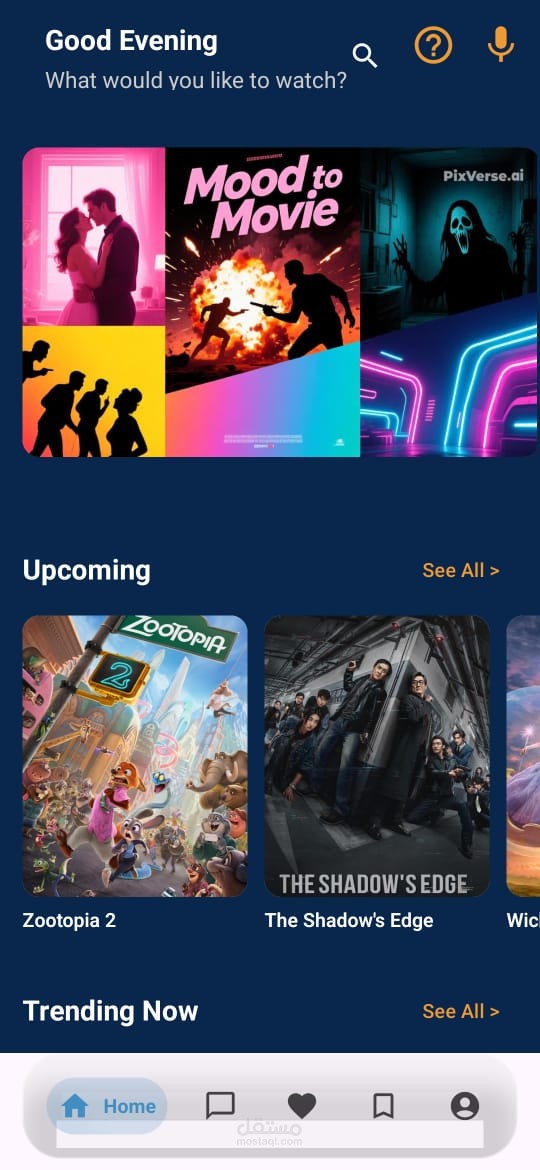Screen dimensions: 540x1170
Task: Open the favorites heart tab
Action: [302, 1106]
